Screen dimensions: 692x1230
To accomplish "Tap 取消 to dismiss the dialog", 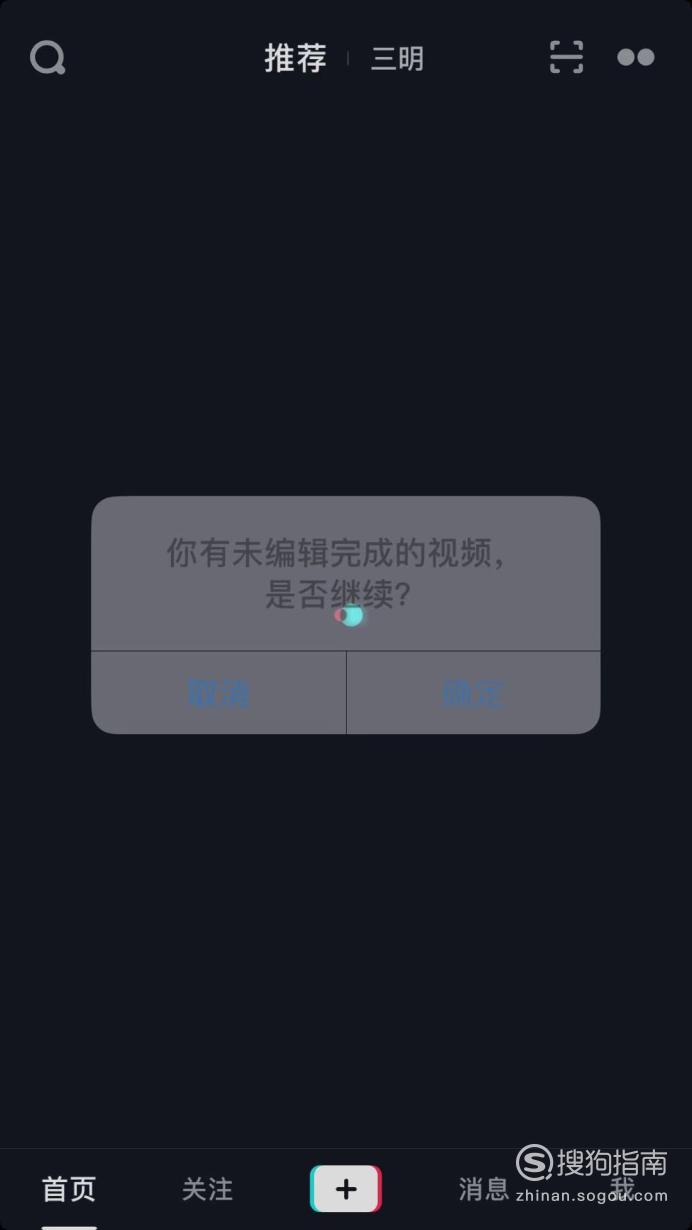I will [219, 692].
